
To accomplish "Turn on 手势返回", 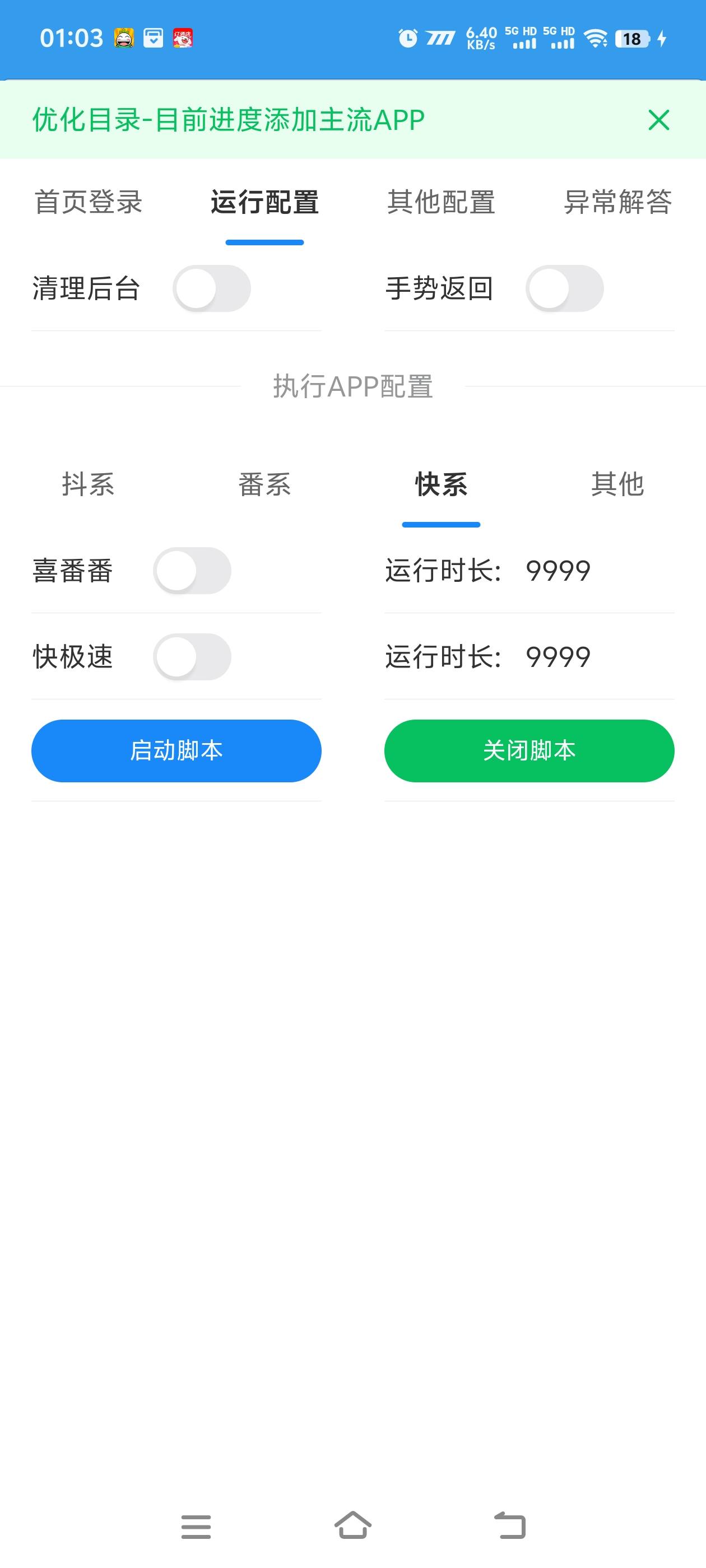I will tap(564, 288).
